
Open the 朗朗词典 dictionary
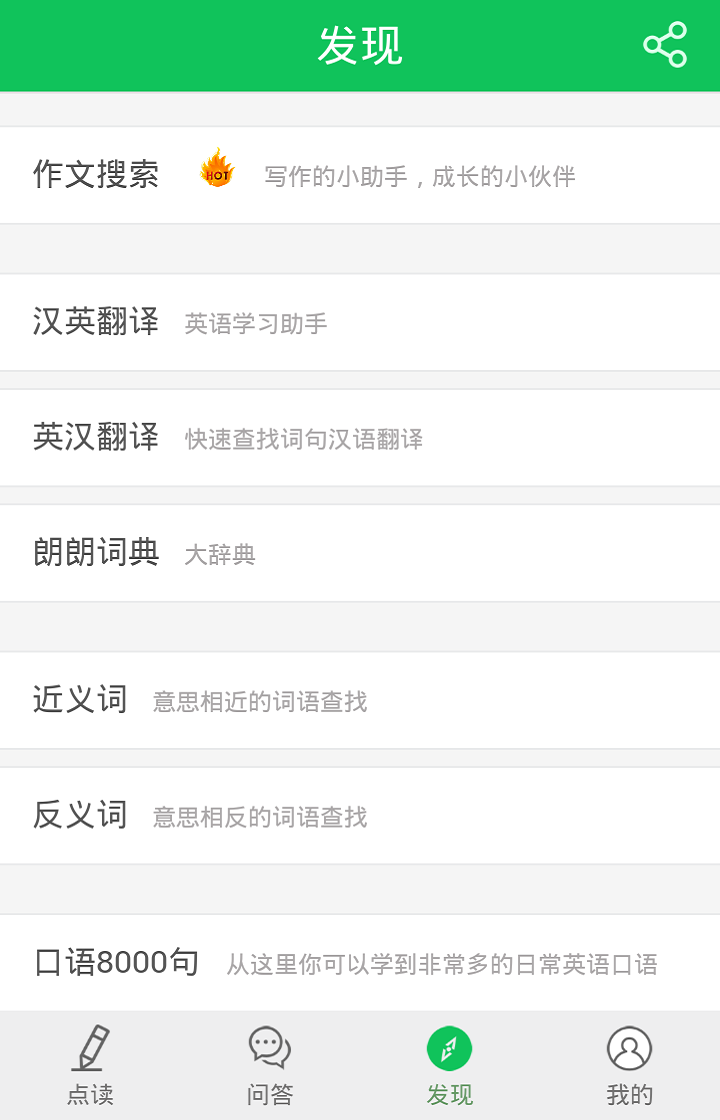click(360, 553)
